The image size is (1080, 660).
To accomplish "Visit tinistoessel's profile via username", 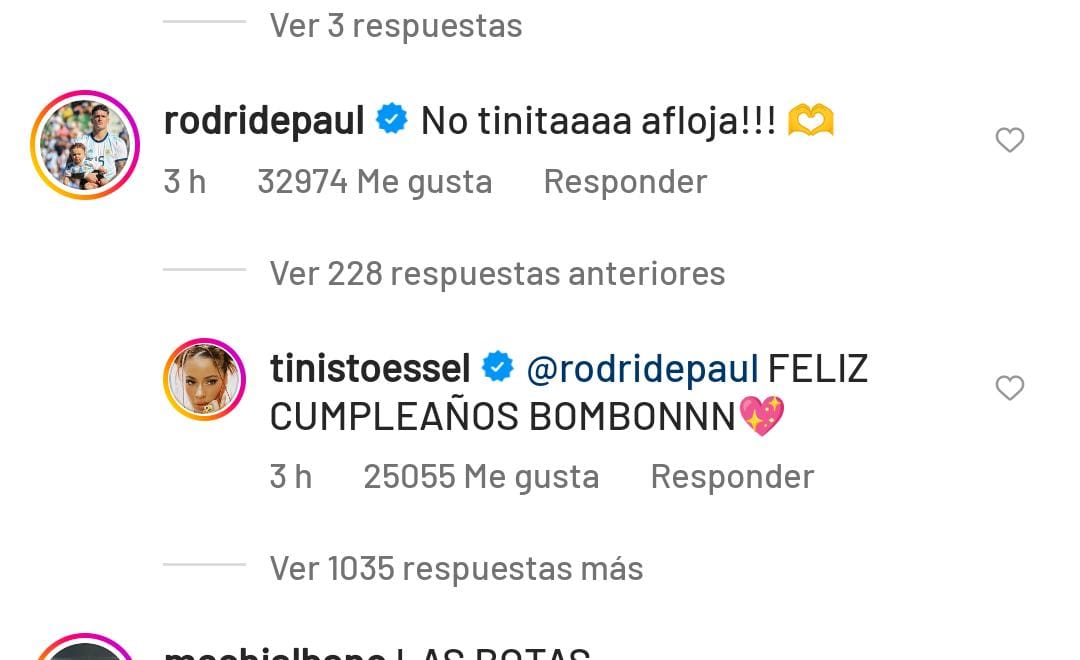I will click(370, 368).
